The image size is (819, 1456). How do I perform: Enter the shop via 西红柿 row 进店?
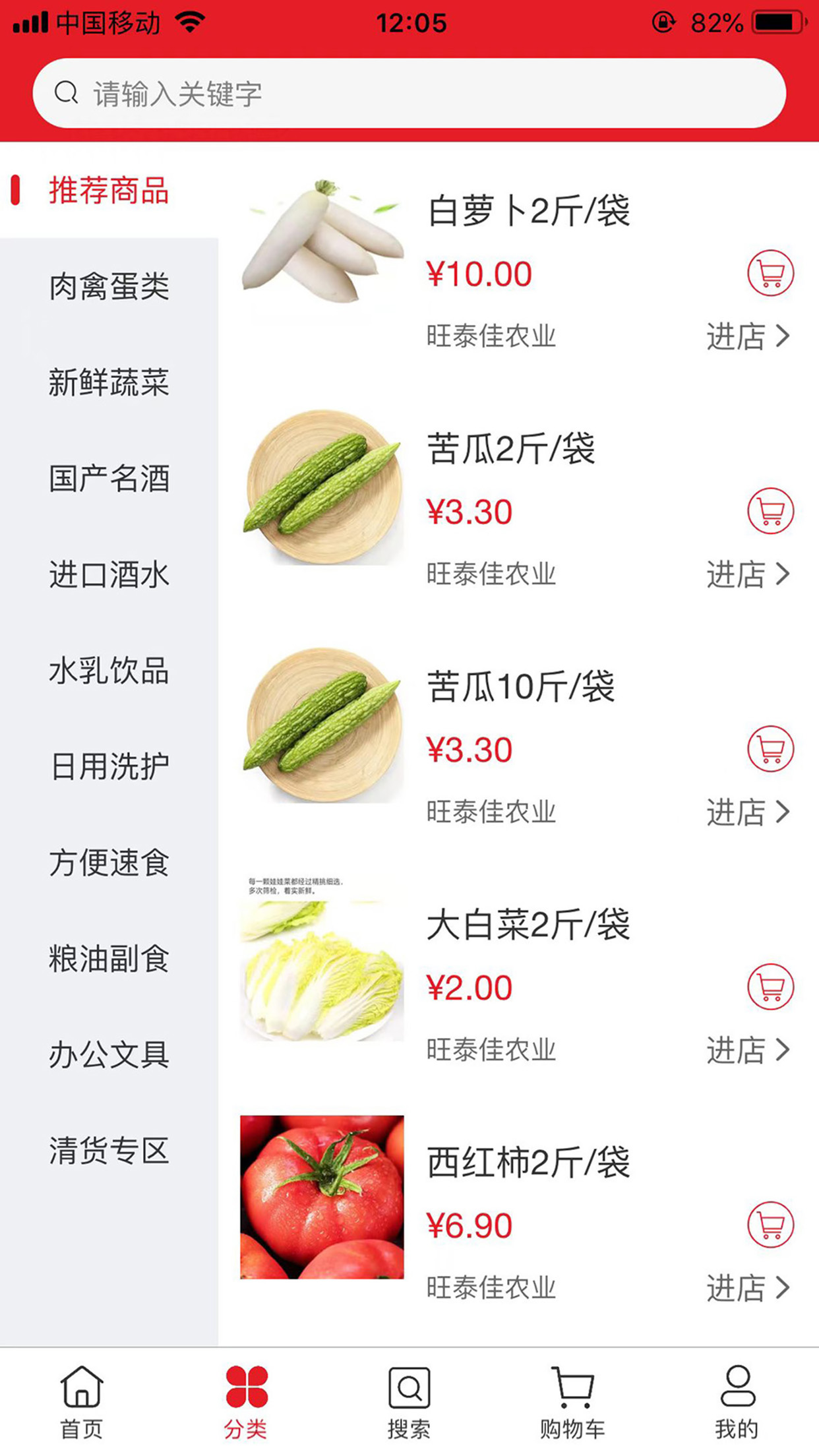747,1288
